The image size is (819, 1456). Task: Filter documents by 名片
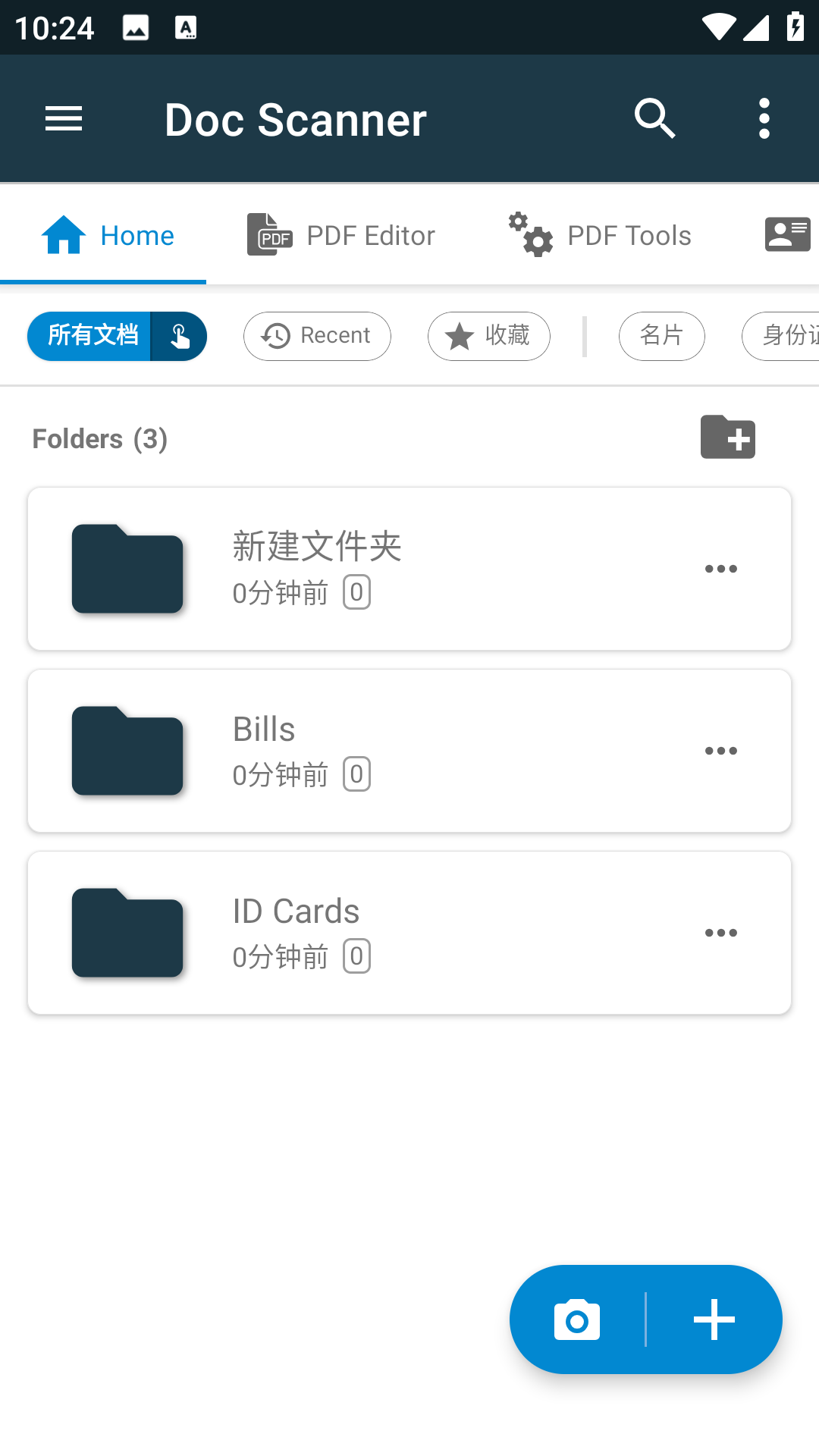(x=661, y=336)
